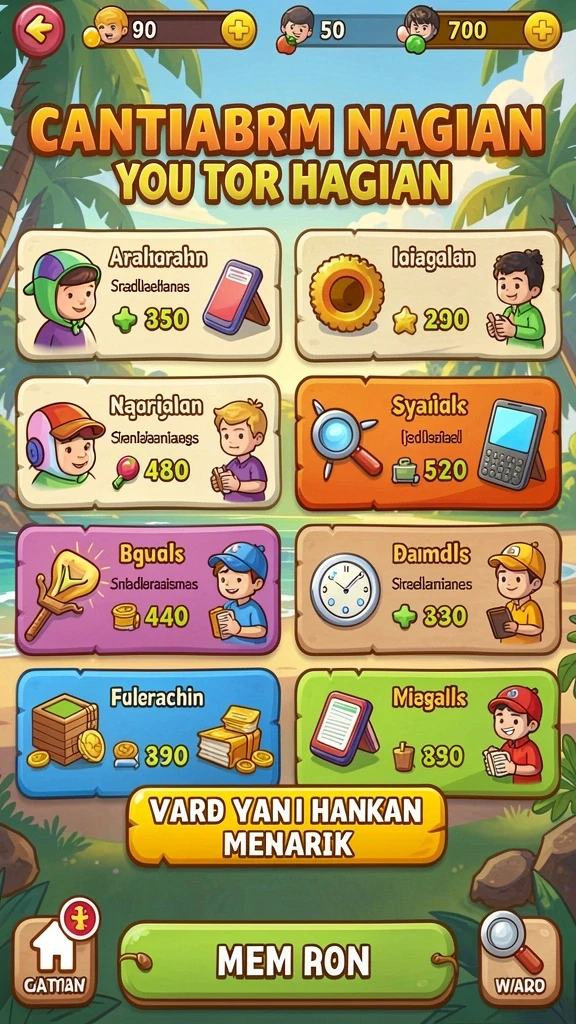Go to the Gatman home button

pos(55,960)
